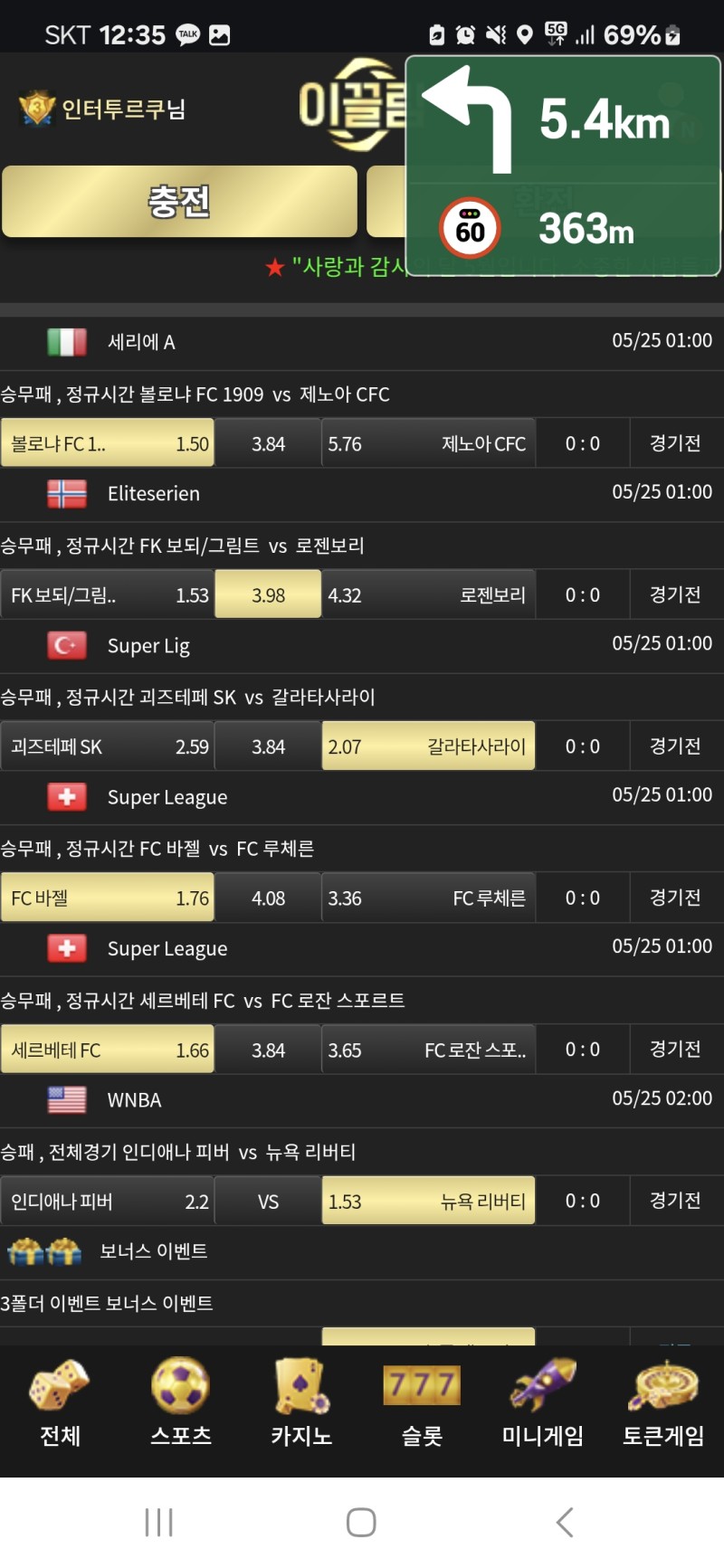Pick 세르베테 FC at odds 1.66
Screen dimensions: 724x1568
108,1050
